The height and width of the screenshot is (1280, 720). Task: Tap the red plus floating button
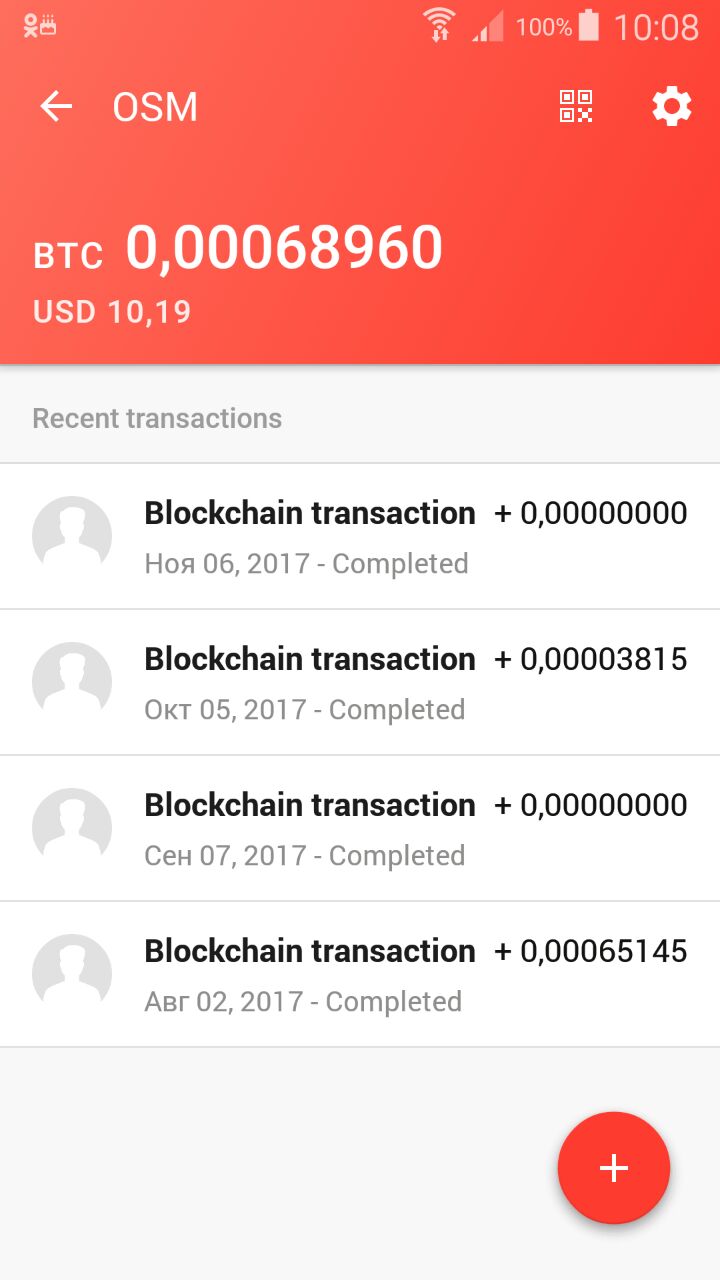pyautogui.click(x=613, y=1167)
